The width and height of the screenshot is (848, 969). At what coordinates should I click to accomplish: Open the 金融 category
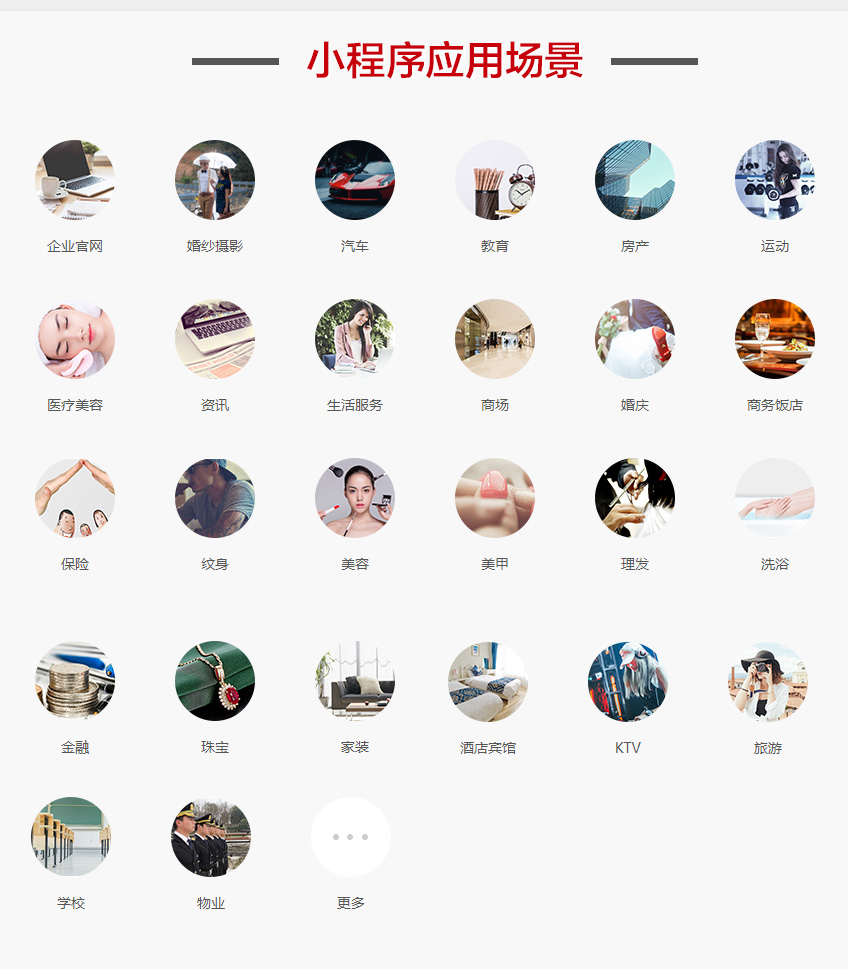coord(75,681)
